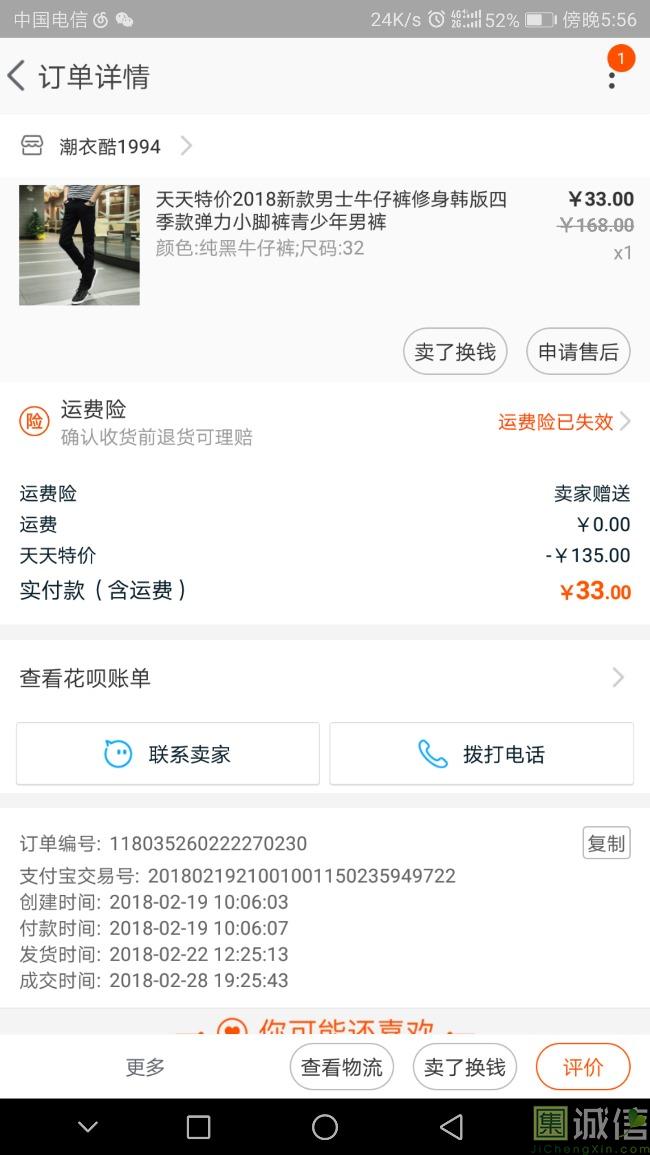
Task: Tap 卖了换钱 in the bottom bar
Action: [464, 1067]
